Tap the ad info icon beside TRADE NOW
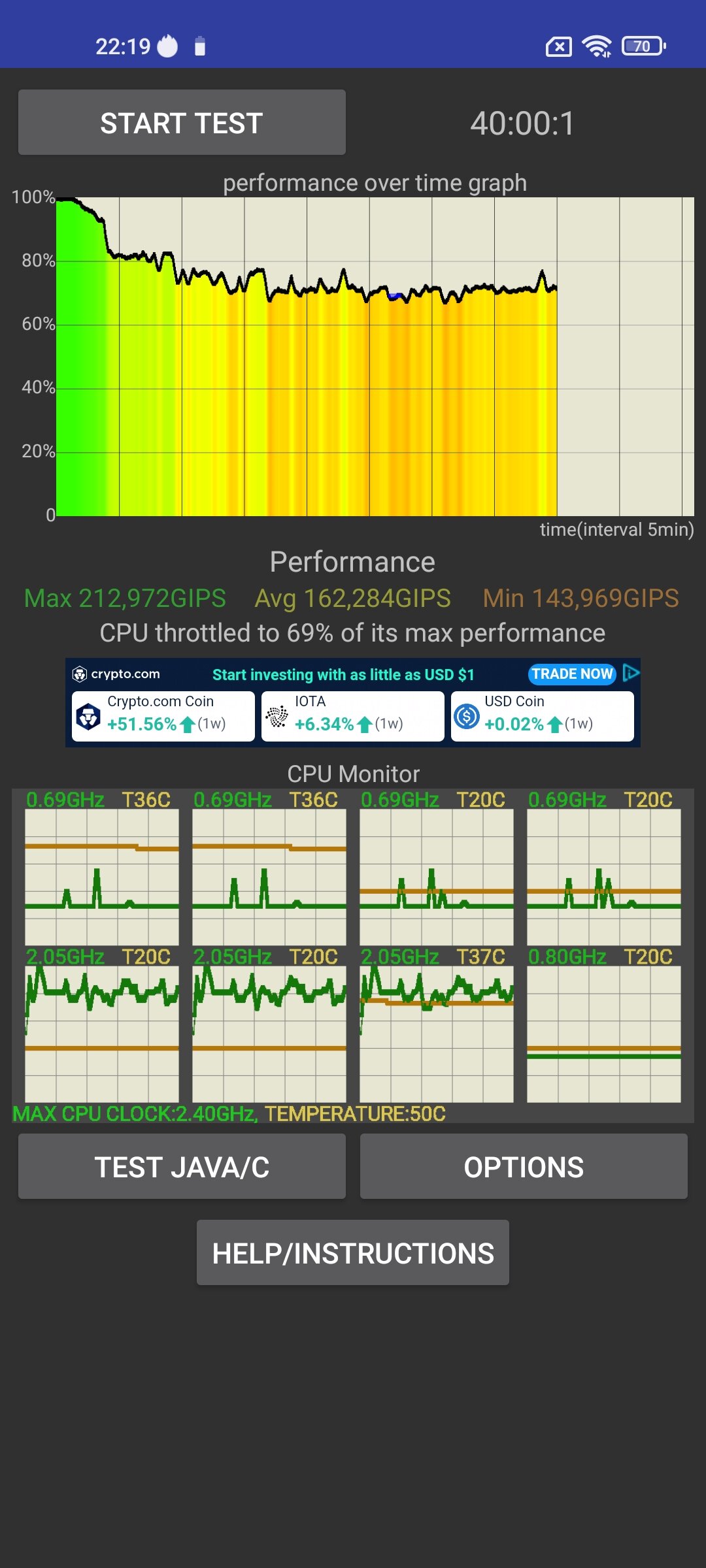Screen dimensions: 706x1568 pos(631,672)
